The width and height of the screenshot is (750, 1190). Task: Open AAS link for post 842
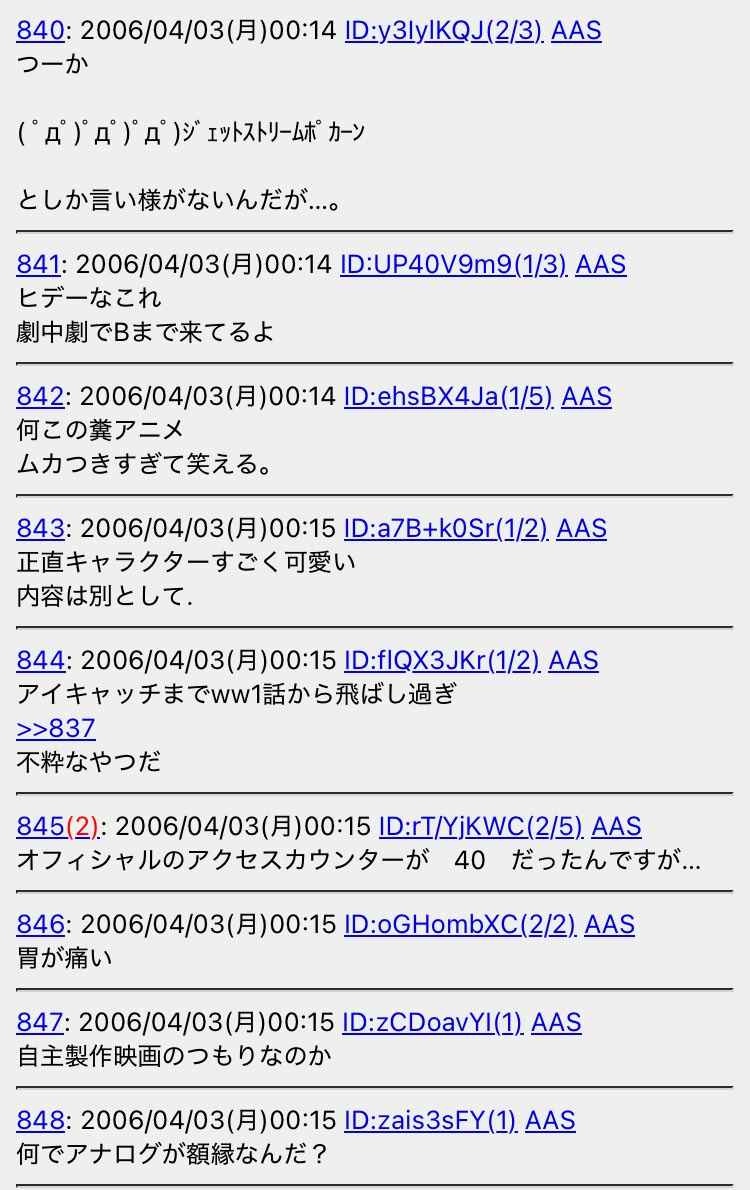pos(586,396)
